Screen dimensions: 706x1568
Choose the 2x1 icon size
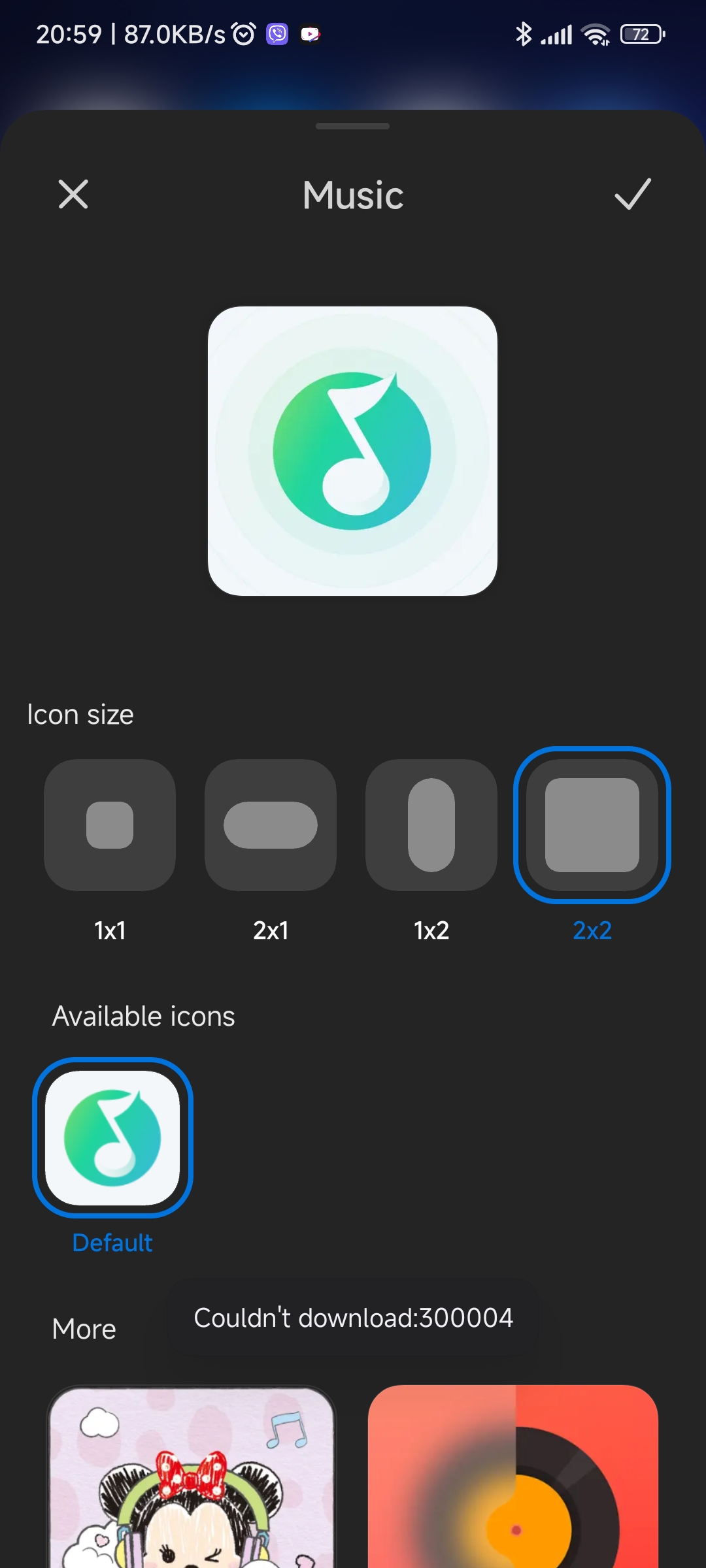point(271,825)
